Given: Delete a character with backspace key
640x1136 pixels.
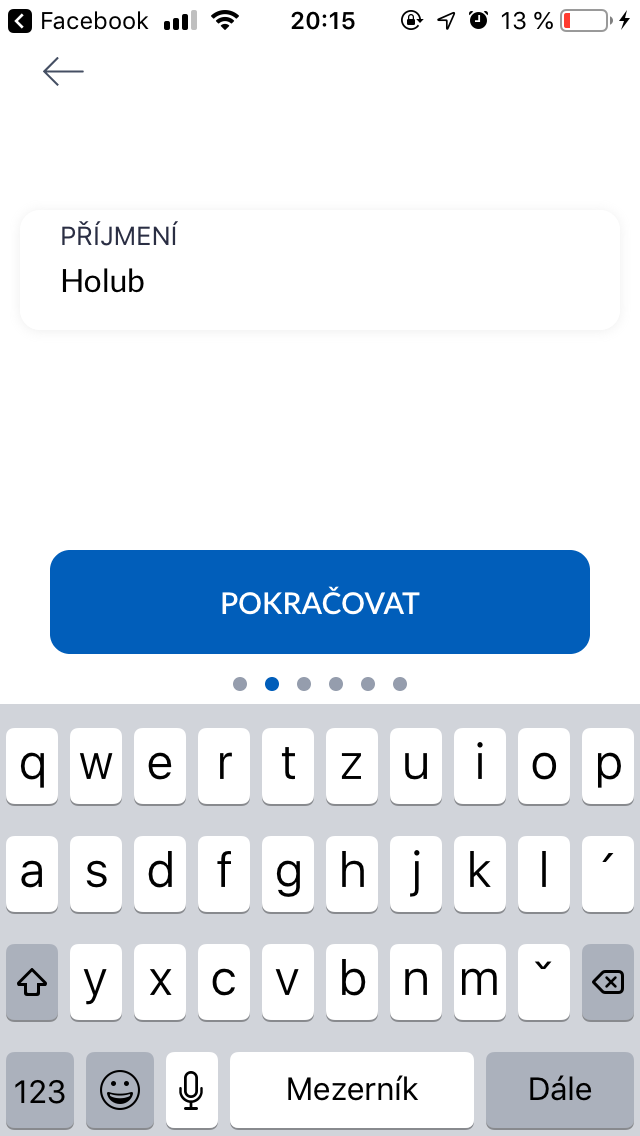Looking at the screenshot, I should coord(607,982).
